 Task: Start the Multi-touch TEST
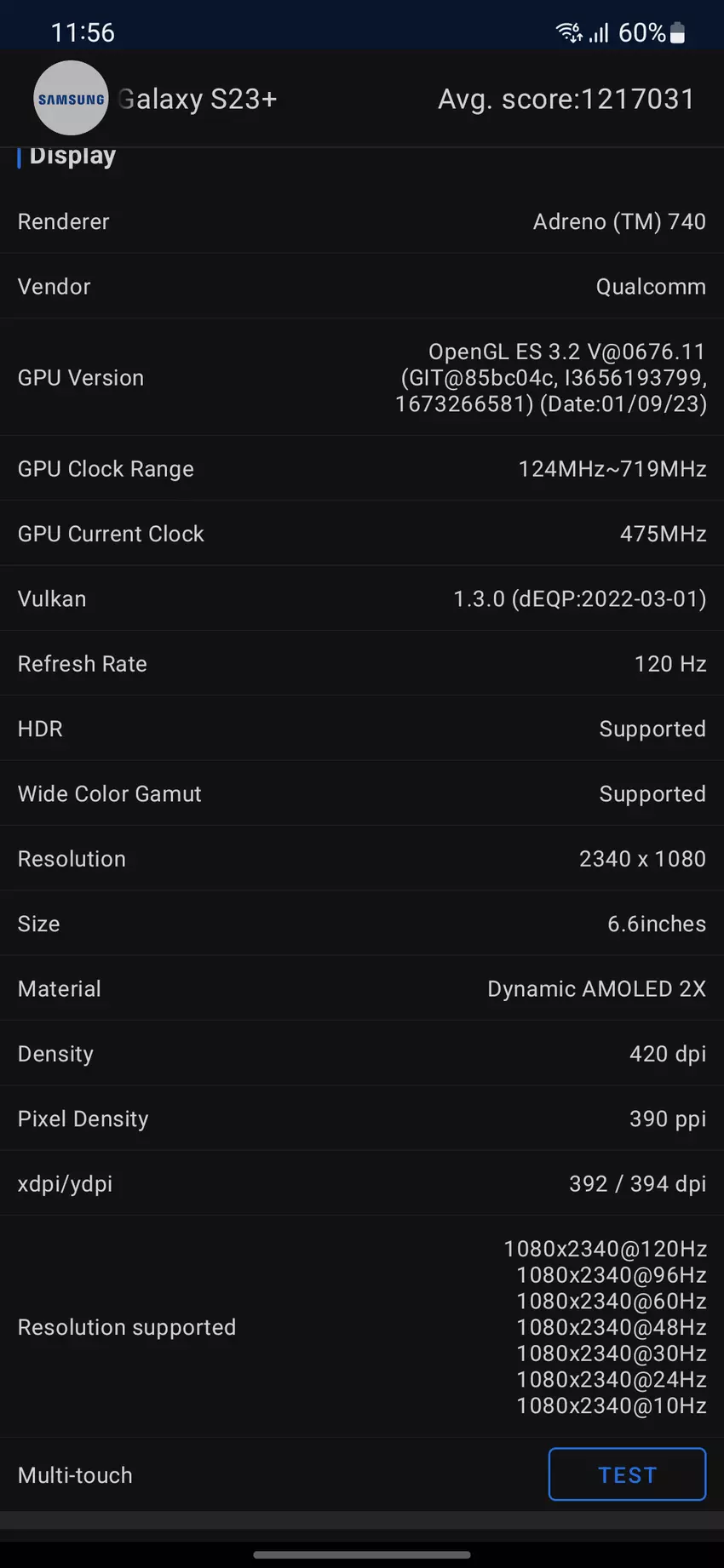[627, 1474]
